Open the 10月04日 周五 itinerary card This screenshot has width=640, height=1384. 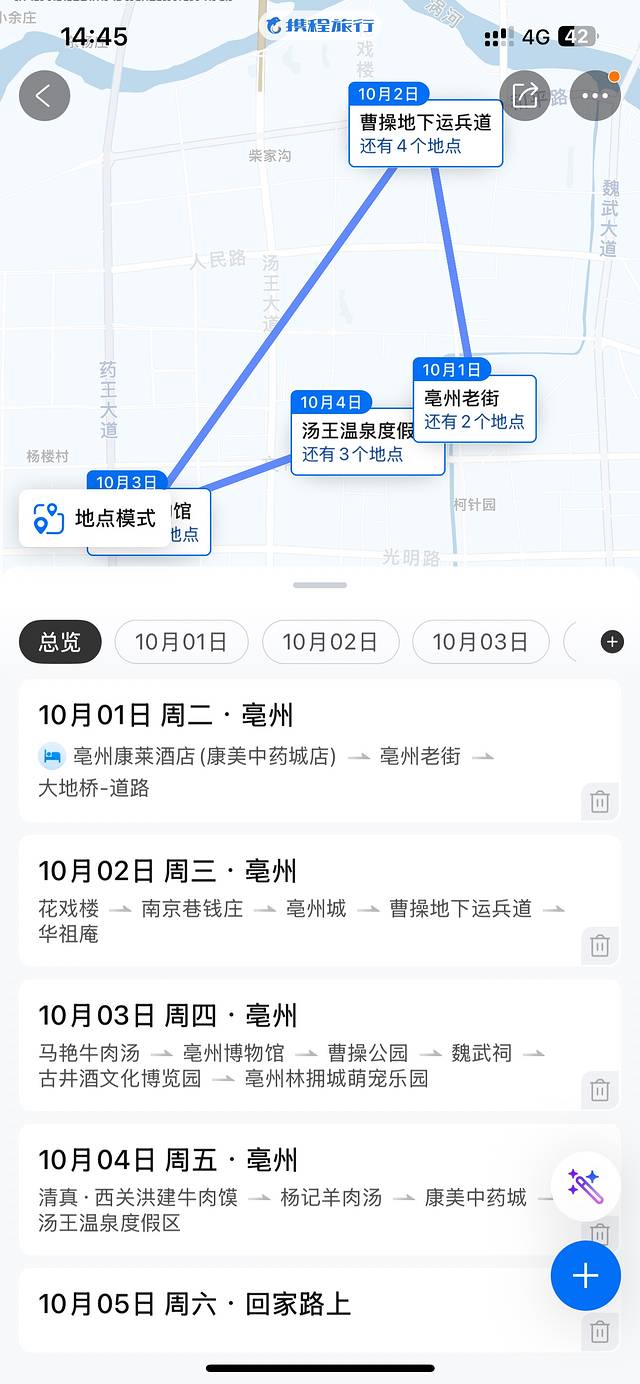pos(280,1190)
